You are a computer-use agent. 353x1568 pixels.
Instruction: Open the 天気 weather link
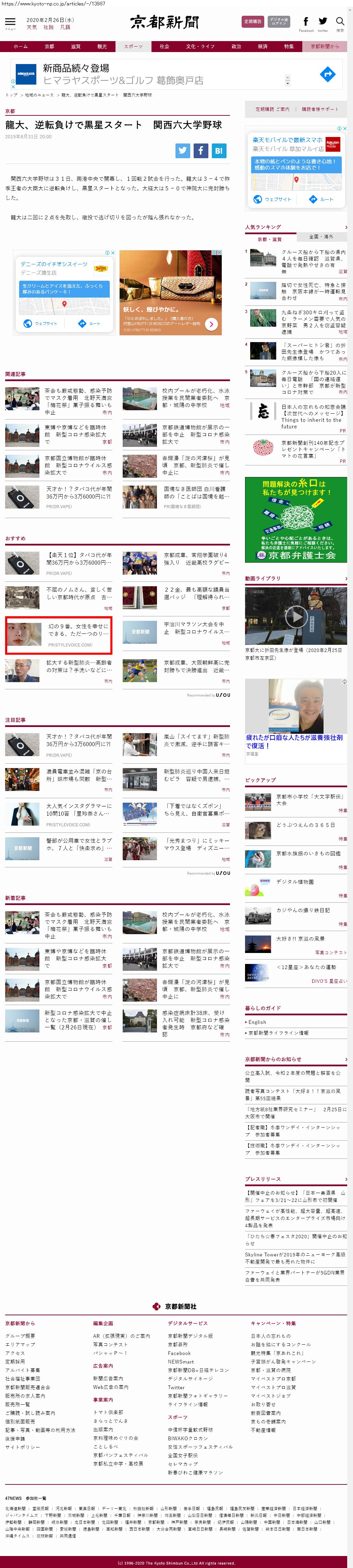click(32, 27)
